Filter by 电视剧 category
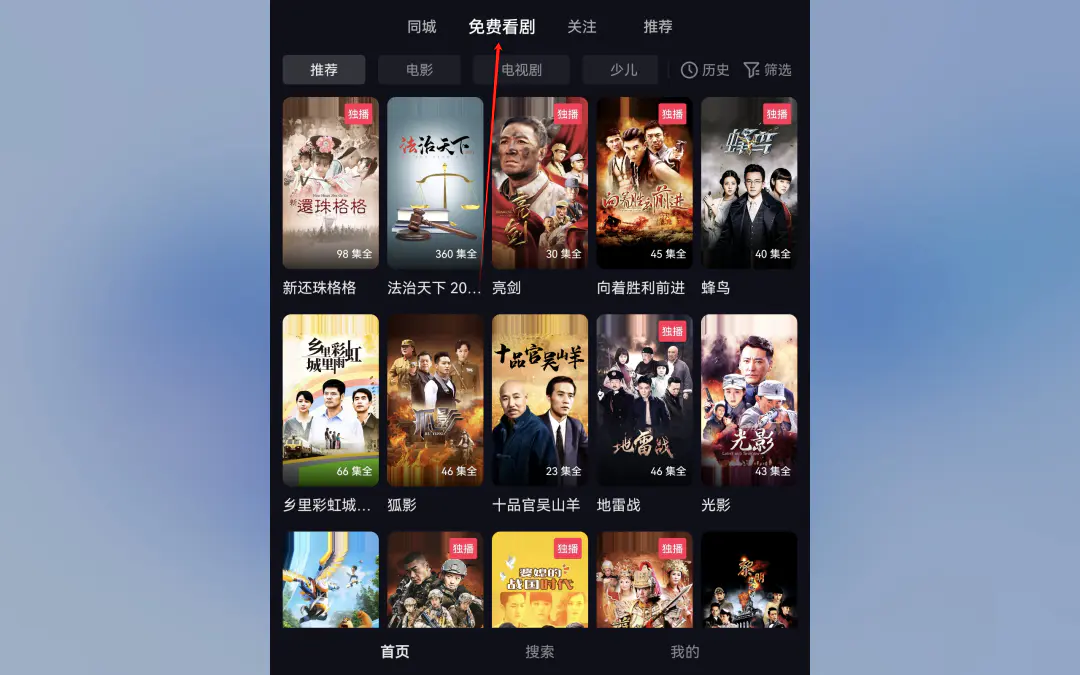The image size is (1080, 675). [521, 70]
